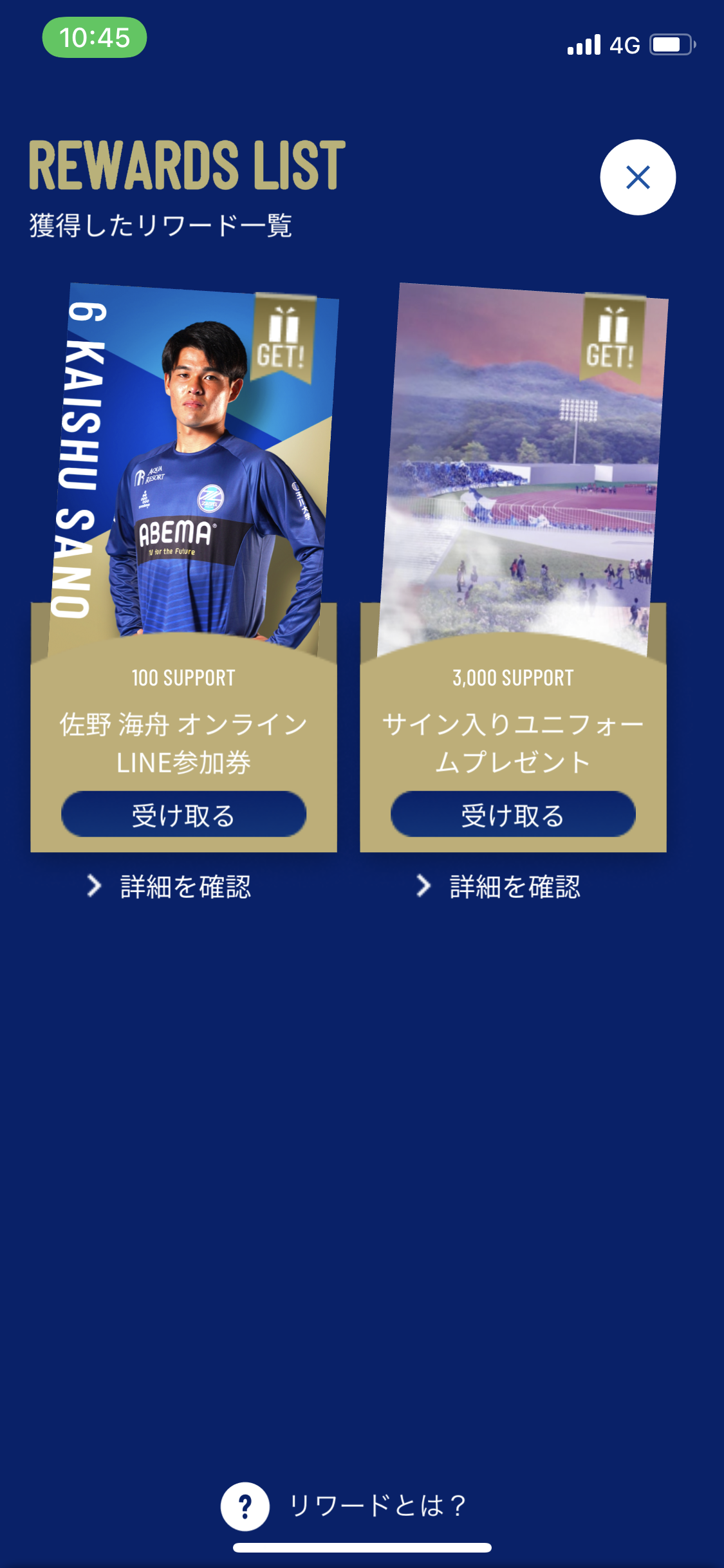Open 詳細を確認 under the 3,000 SUPPORT reward
Image resolution: width=724 pixels, height=1568 pixels.
[500, 886]
